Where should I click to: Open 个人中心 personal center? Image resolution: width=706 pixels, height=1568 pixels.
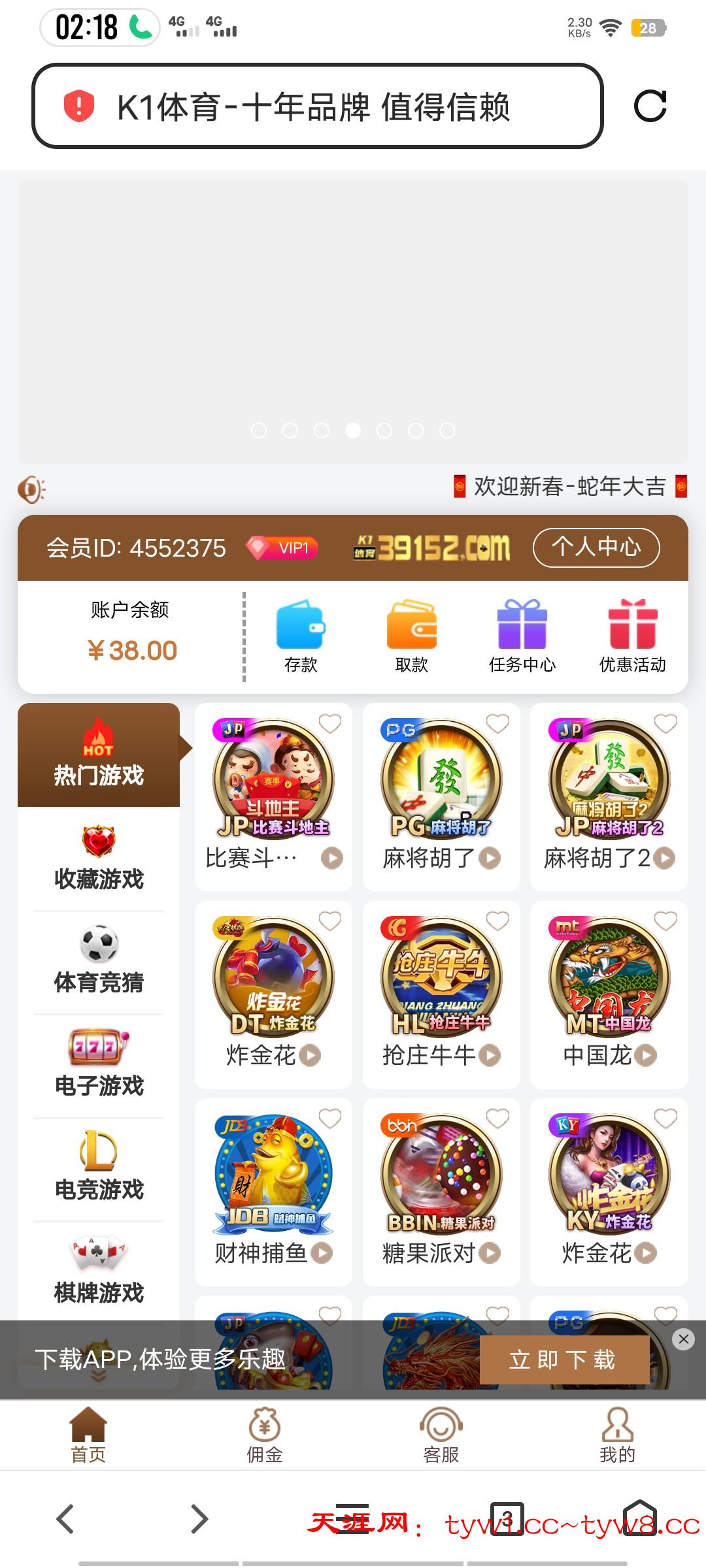click(596, 547)
